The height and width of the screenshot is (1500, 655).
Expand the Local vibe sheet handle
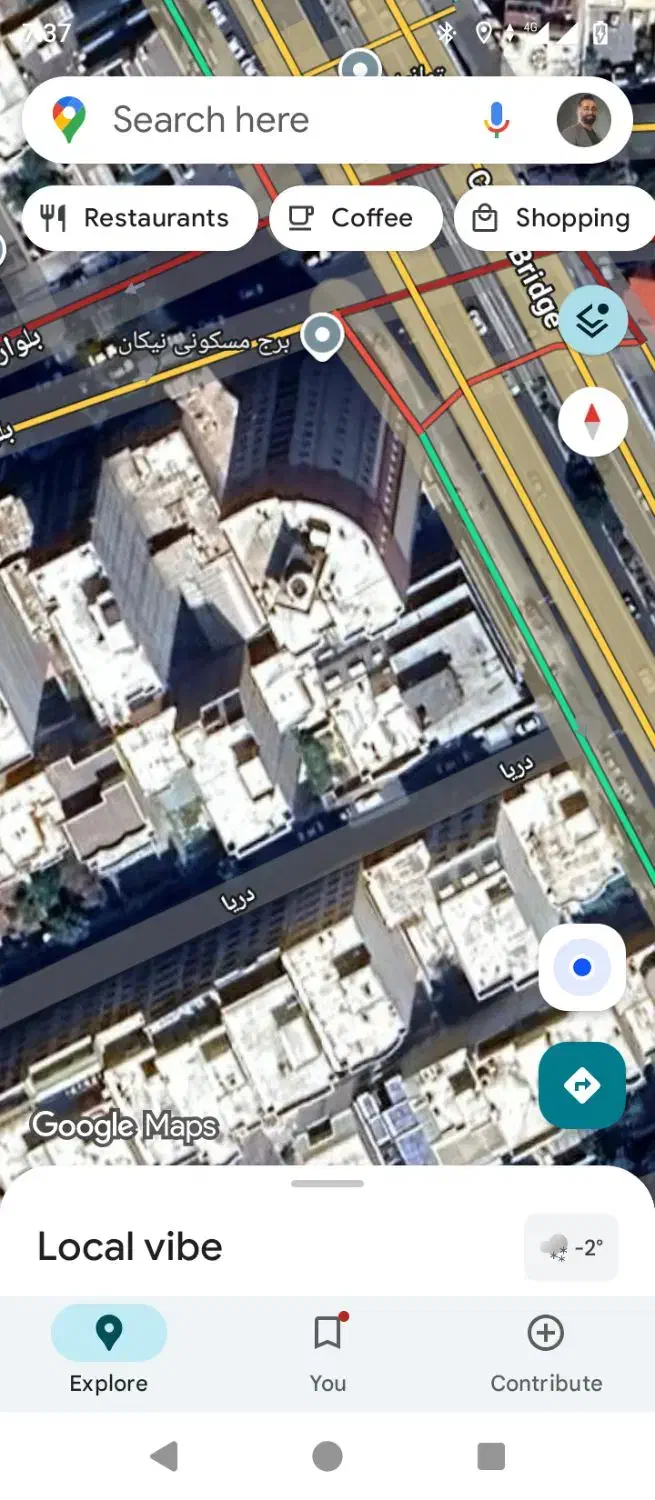click(327, 1184)
